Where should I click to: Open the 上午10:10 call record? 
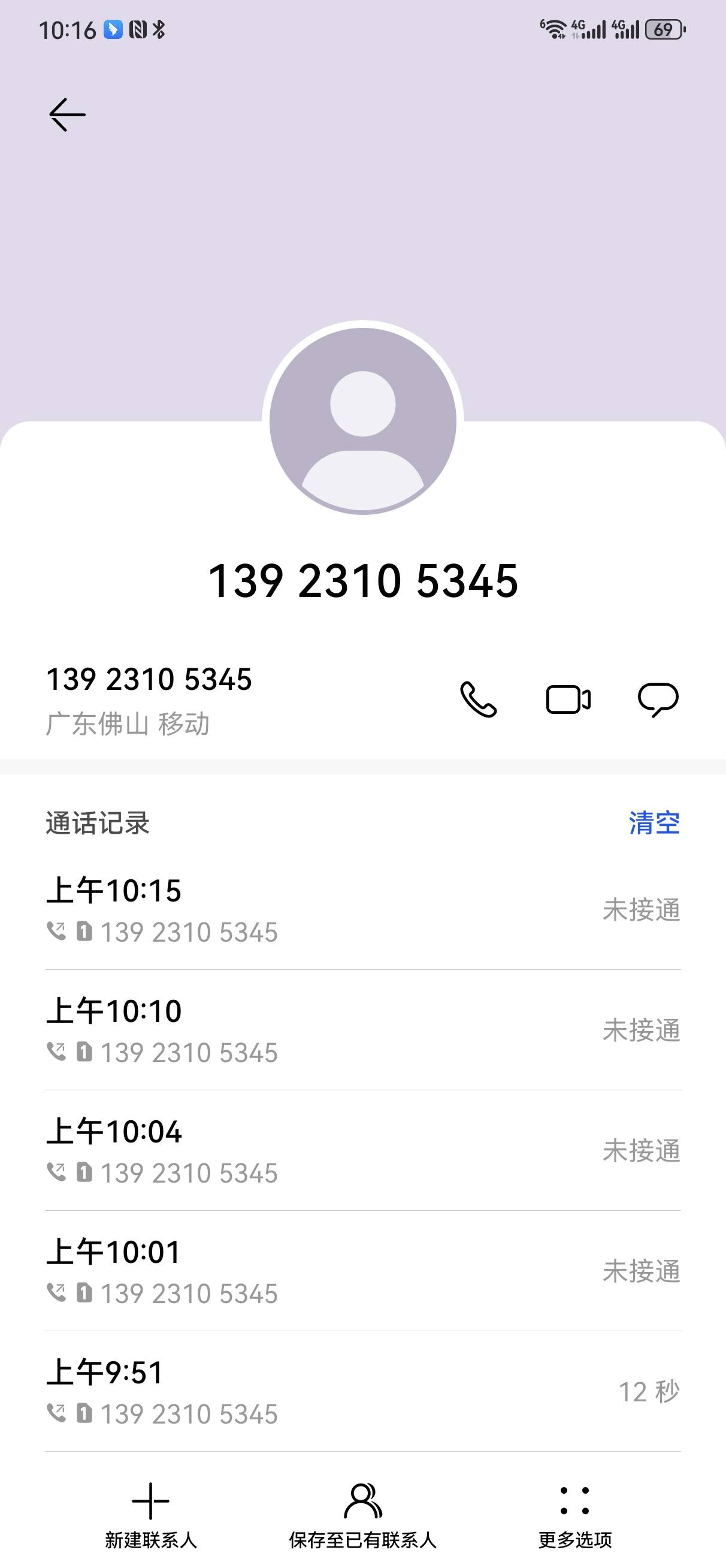pyautogui.click(x=362, y=1030)
